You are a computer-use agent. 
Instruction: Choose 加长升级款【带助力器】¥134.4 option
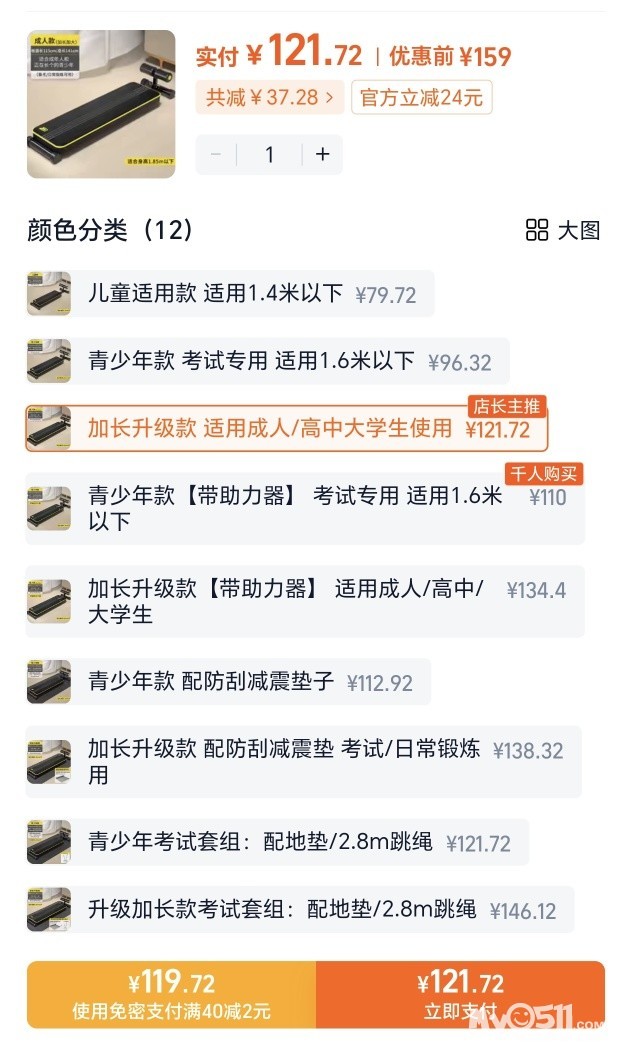point(304,602)
